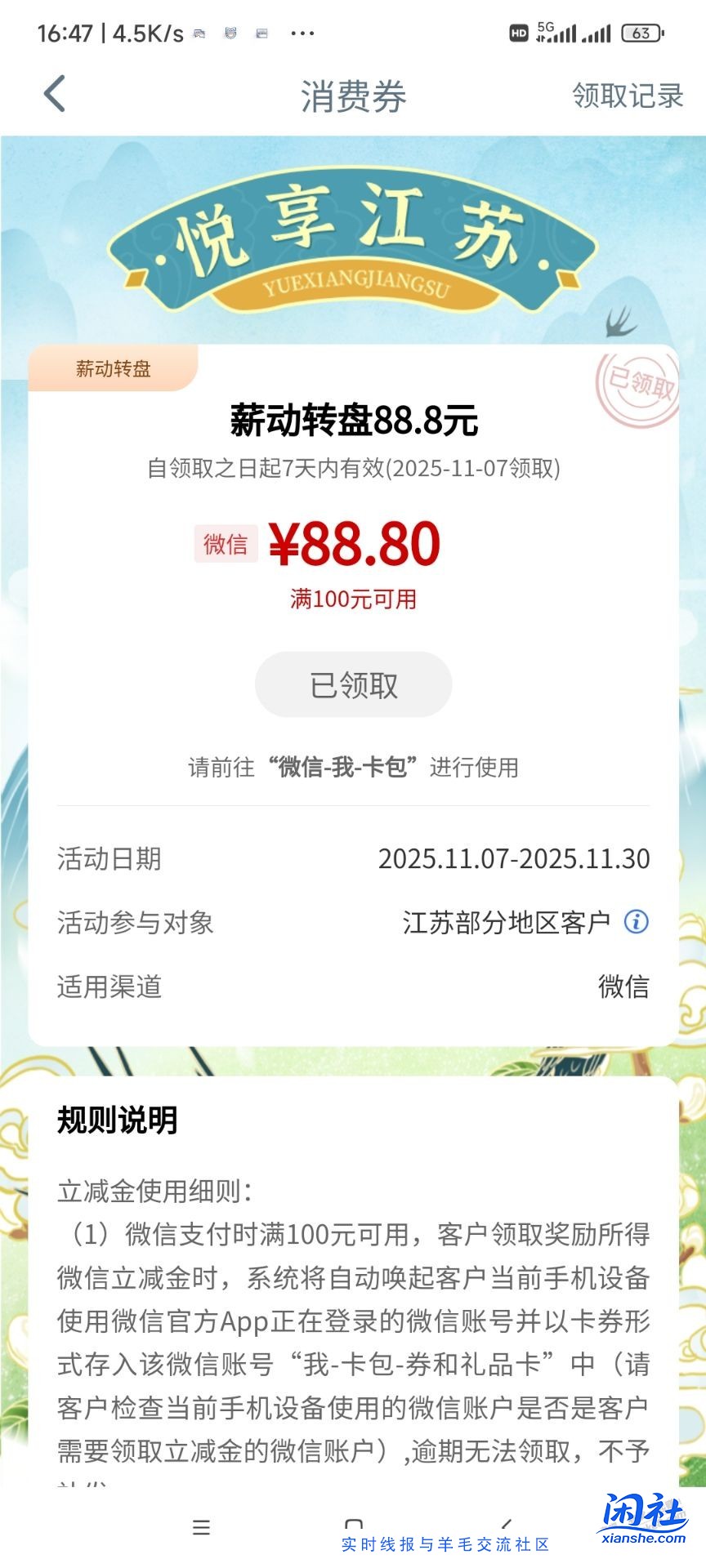This screenshot has width=706, height=1568.
Task: Tap the battery indicator showing 63
Action: [x=641, y=33]
